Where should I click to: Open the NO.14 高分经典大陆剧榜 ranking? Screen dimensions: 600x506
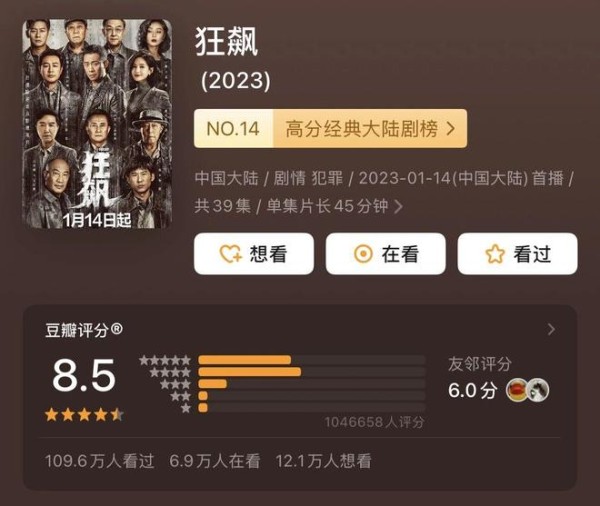330,129
